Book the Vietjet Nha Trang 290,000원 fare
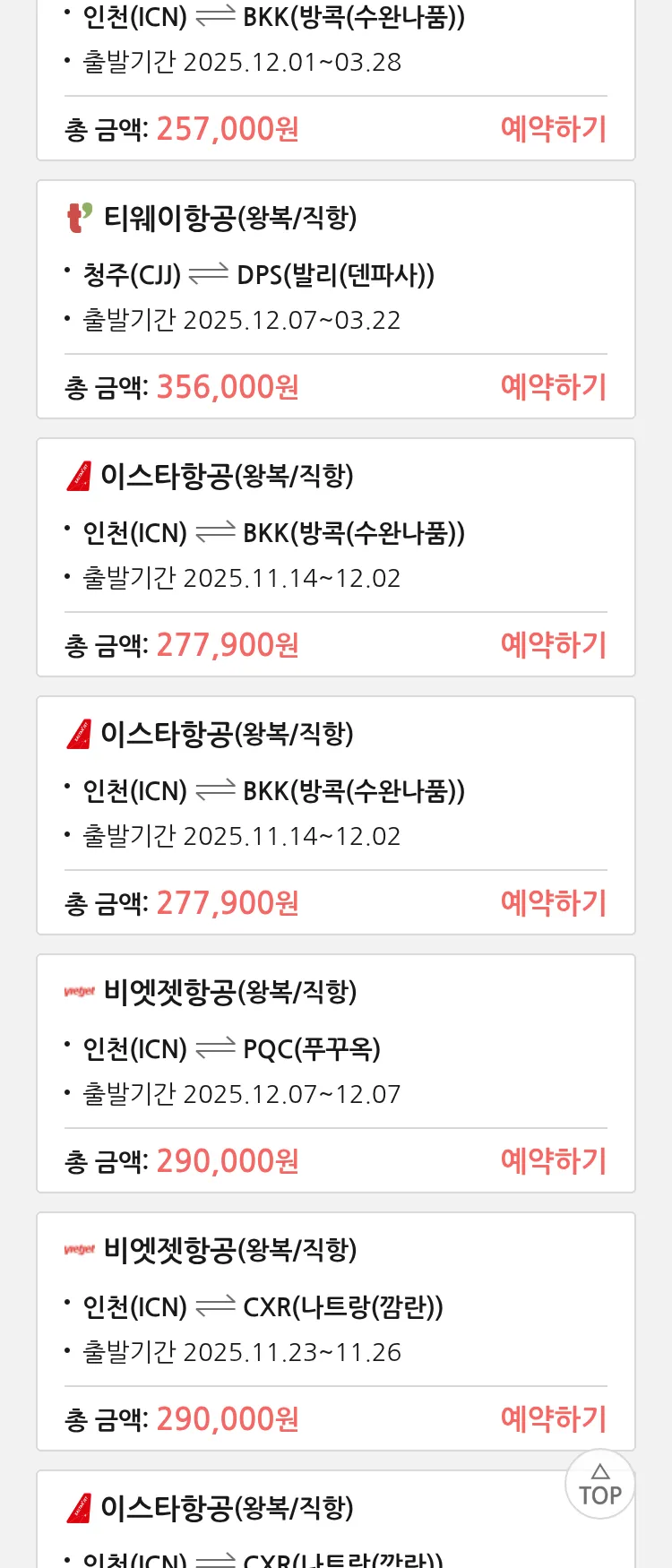The width and height of the screenshot is (672, 1568). click(x=553, y=1419)
